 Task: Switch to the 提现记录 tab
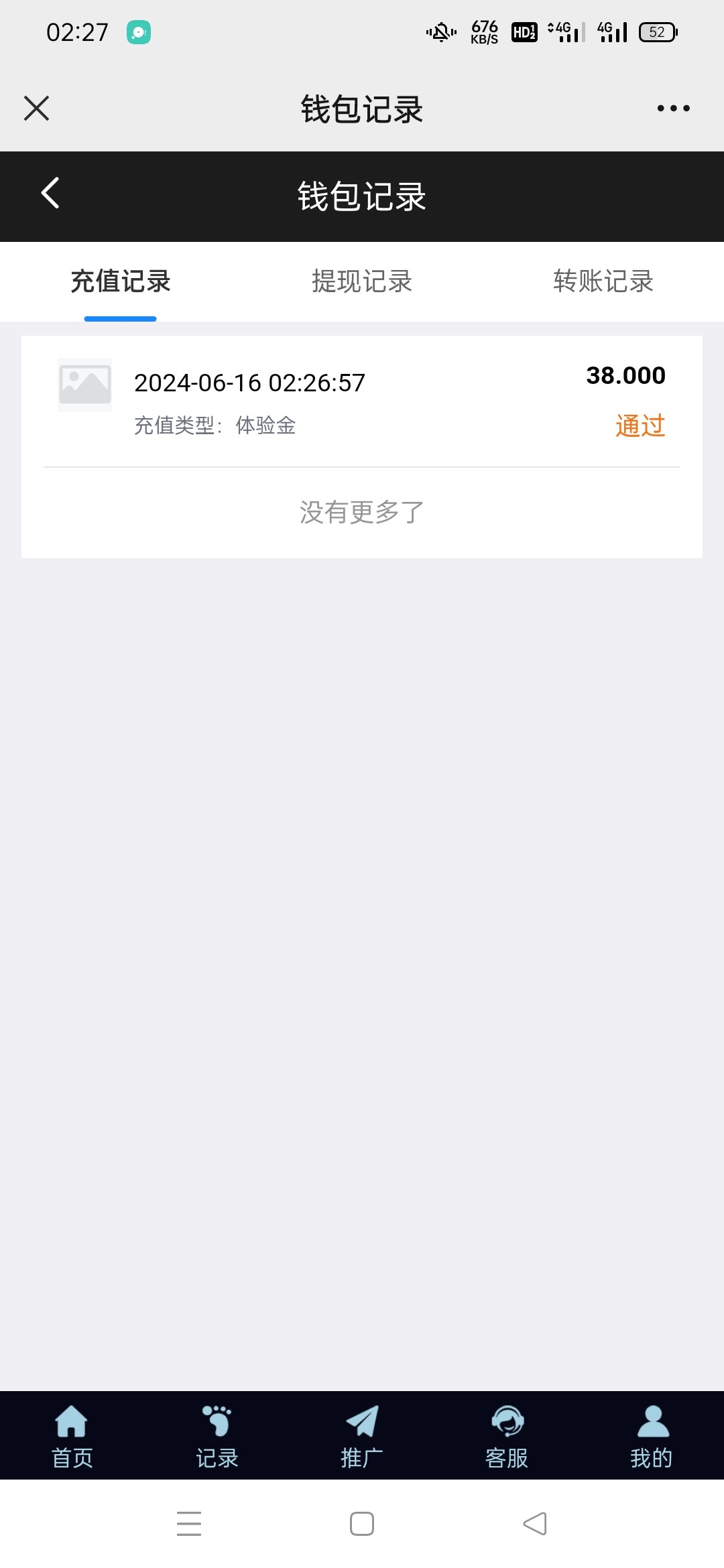362,281
